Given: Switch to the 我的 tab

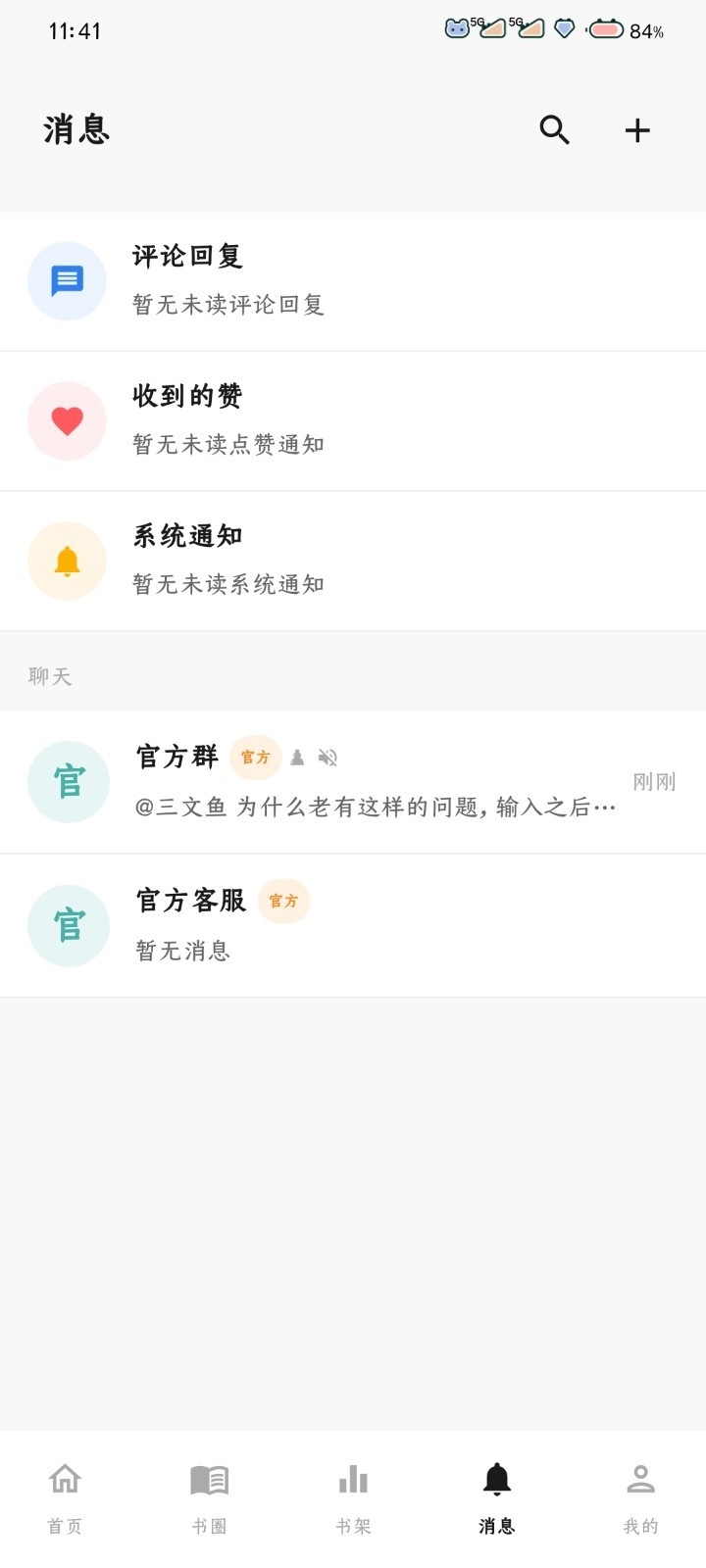Looking at the screenshot, I should point(640,1498).
